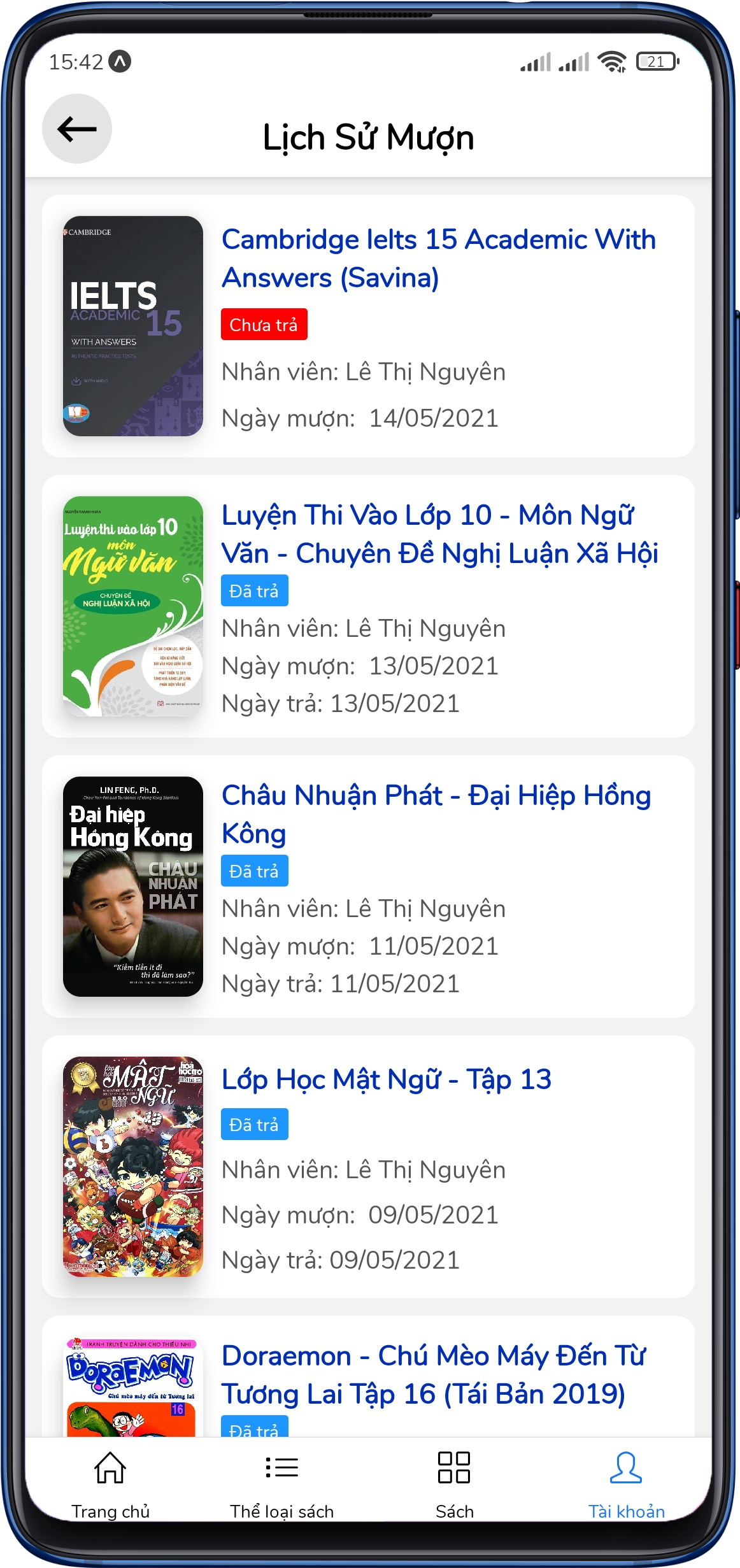The width and height of the screenshot is (740, 1568).
Task: Select the Tài khoản profile icon
Action: (626, 1469)
